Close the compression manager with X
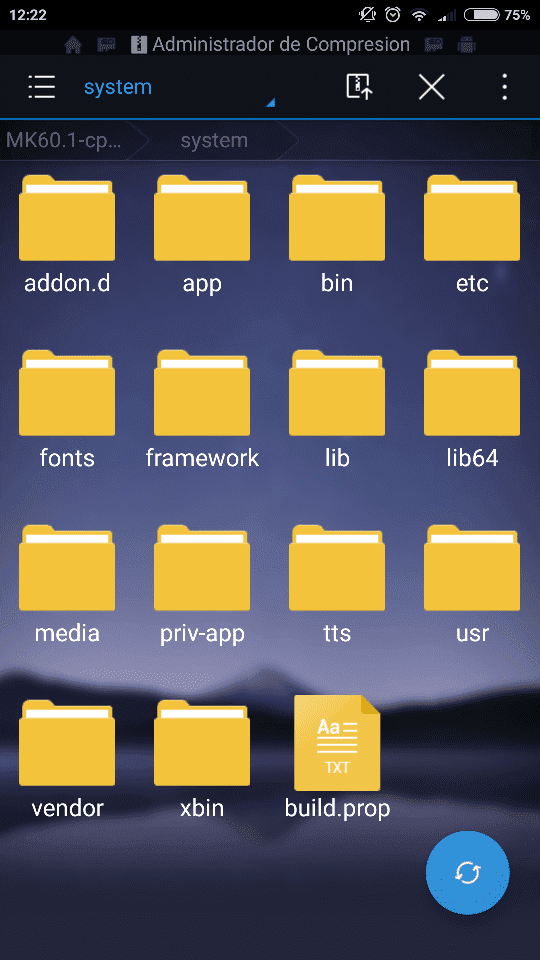This screenshot has width=540, height=960. (432, 88)
